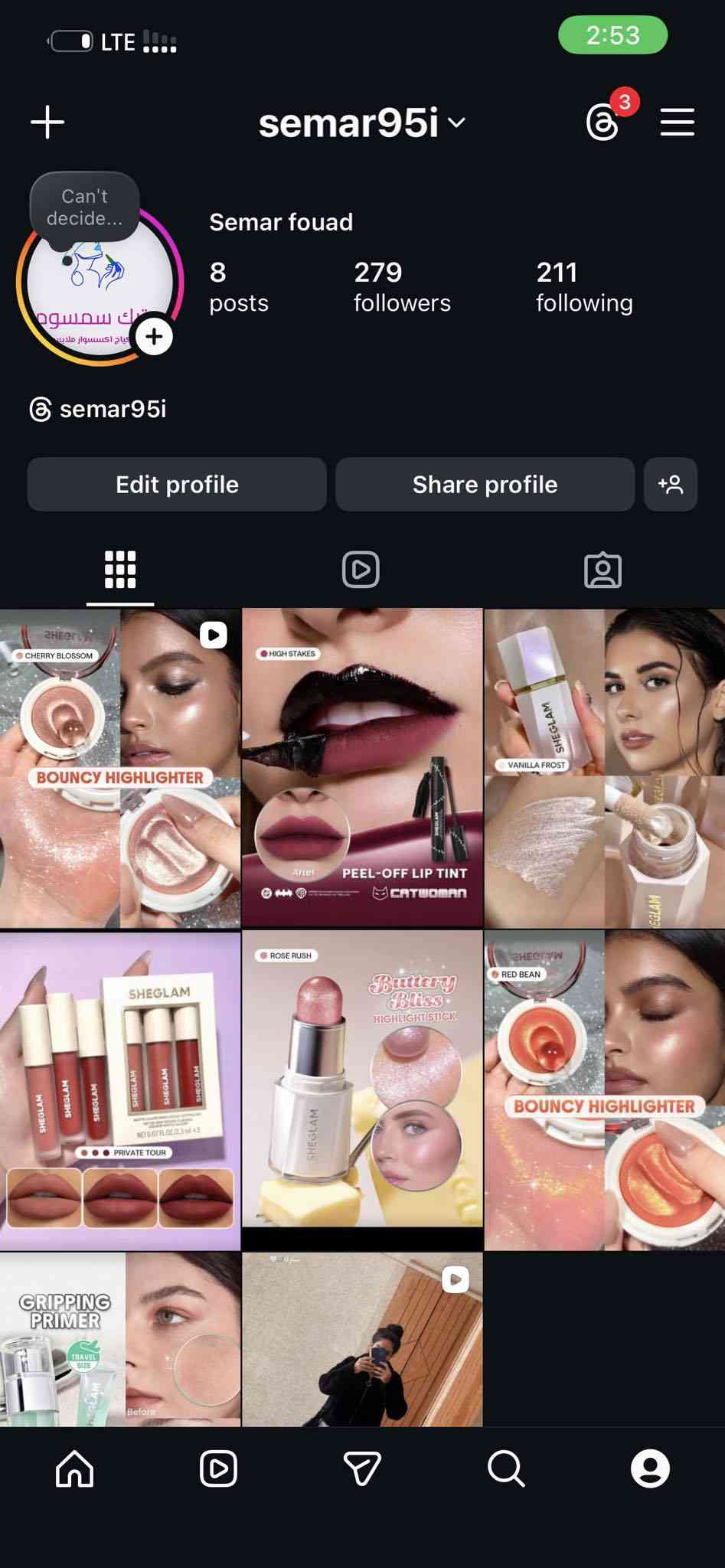Viewport: 725px width, 1568px height.
Task: Open the Search and explore tab
Action: (506, 1468)
